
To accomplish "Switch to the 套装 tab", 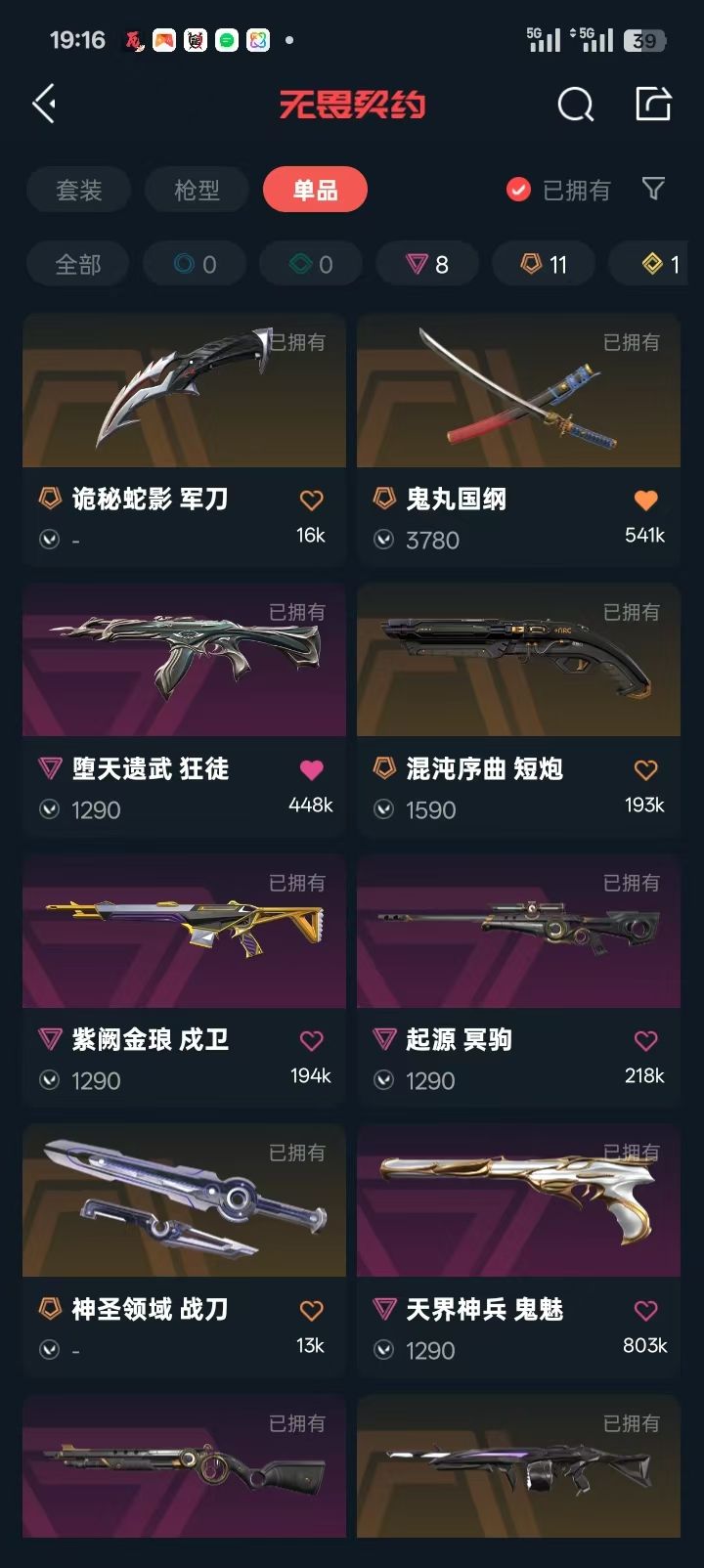I will coord(78,190).
